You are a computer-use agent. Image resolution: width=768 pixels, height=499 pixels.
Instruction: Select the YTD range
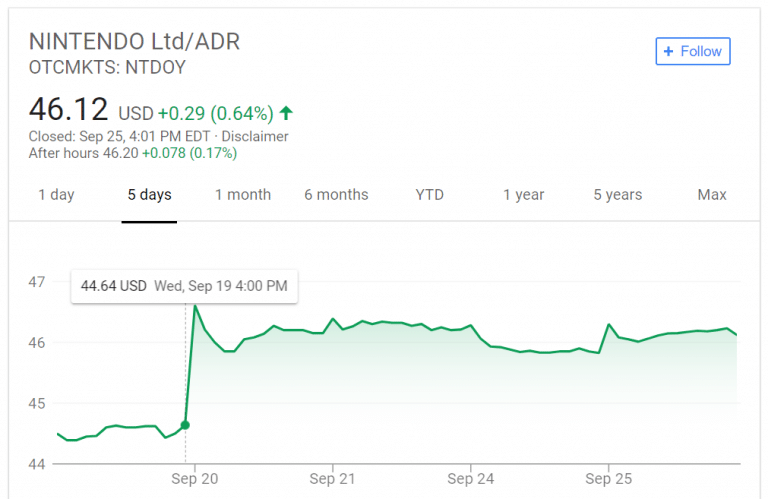(430, 195)
